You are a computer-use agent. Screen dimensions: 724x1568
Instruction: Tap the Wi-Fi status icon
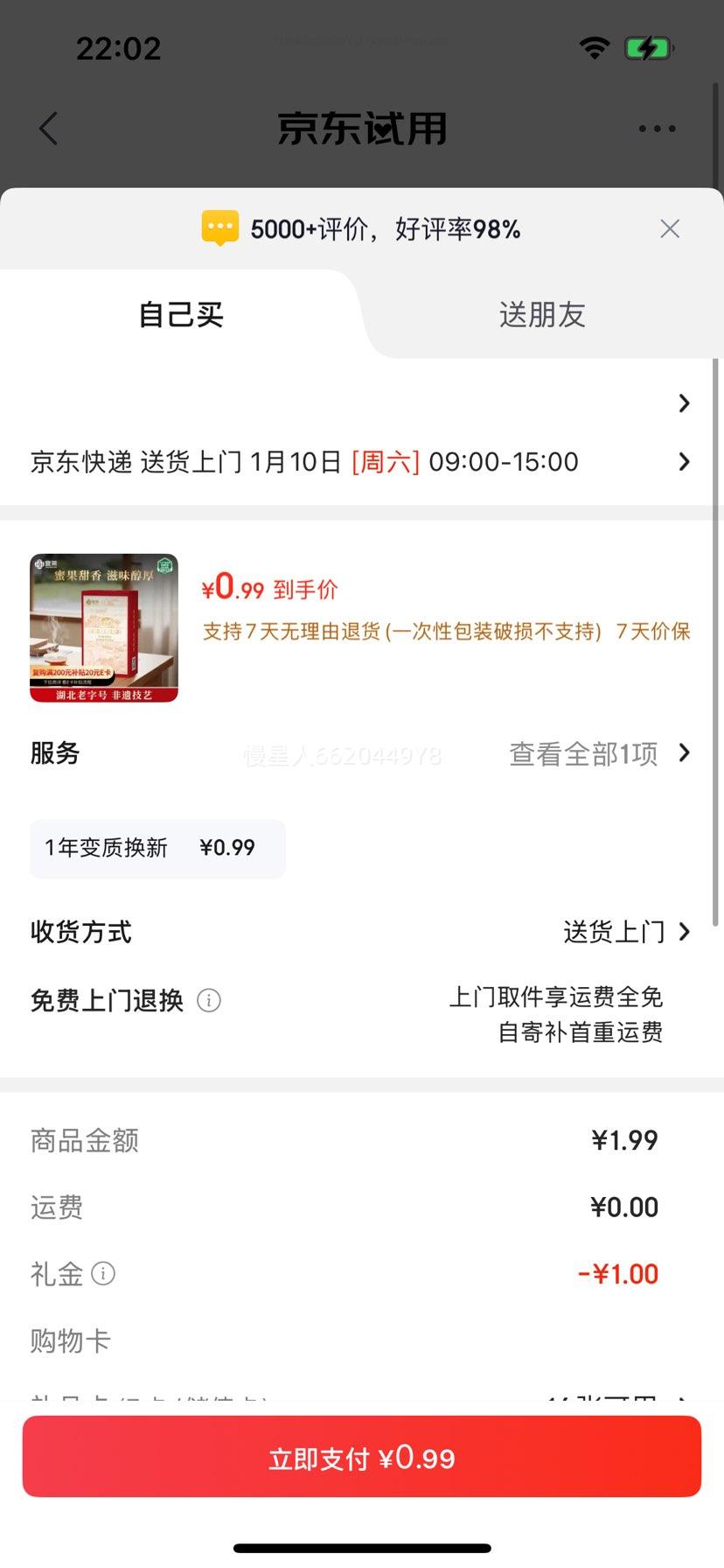(593, 48)
